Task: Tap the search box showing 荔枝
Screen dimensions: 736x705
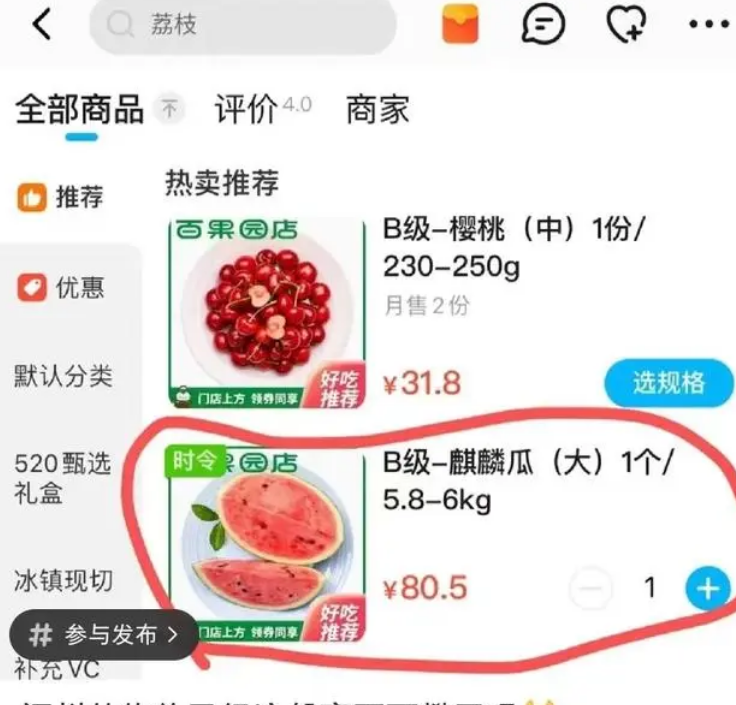Action: [x=242, y=25]
